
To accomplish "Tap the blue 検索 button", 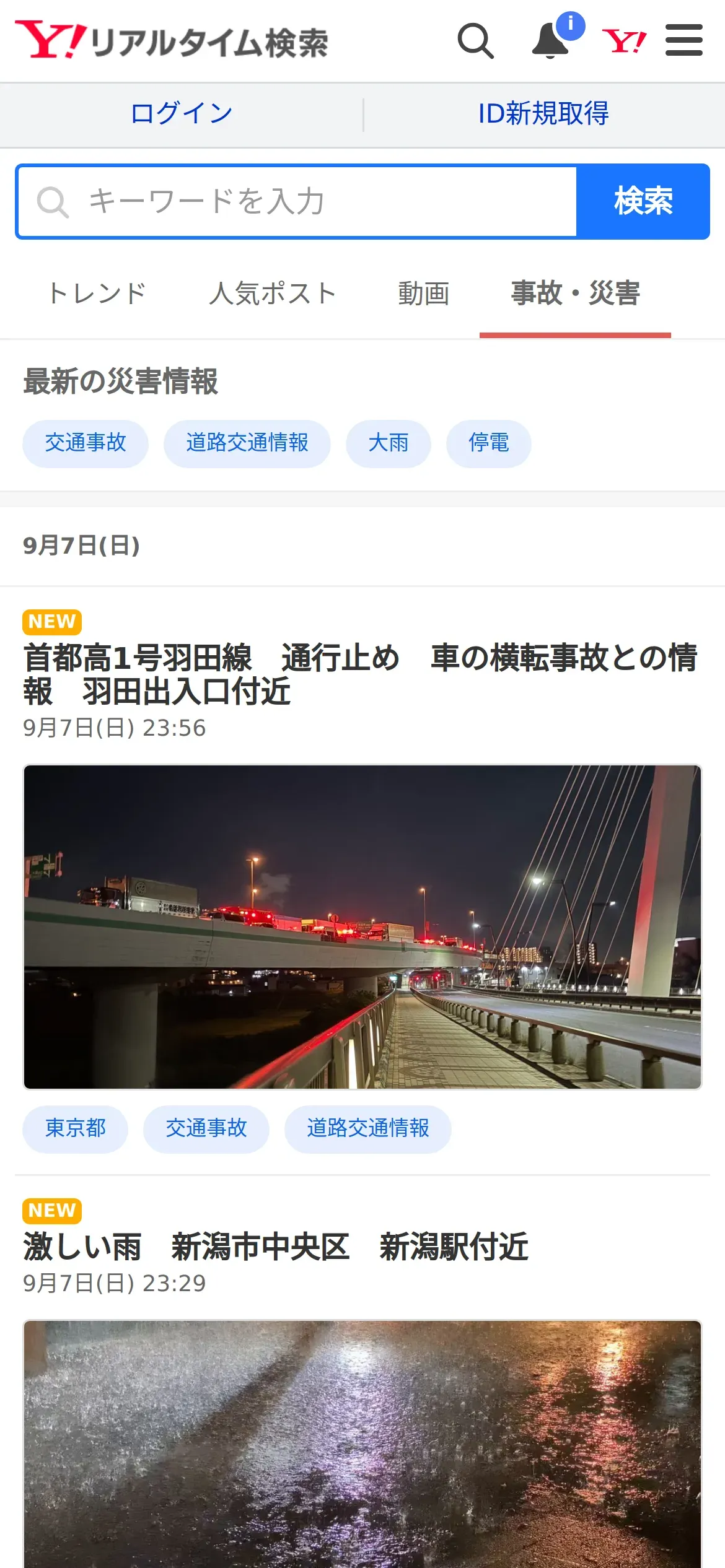I will (x=643, y=202).
